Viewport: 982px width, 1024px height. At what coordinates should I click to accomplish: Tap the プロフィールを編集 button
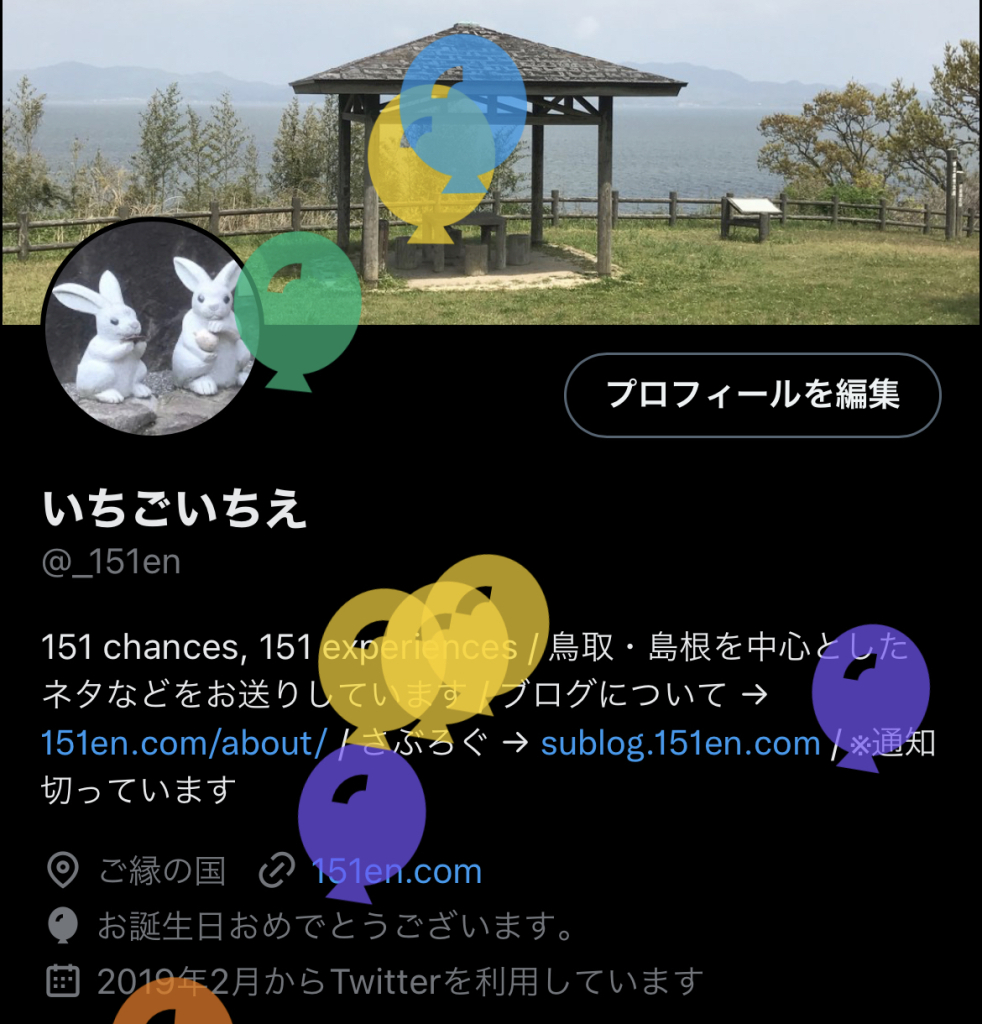point(752,395)
